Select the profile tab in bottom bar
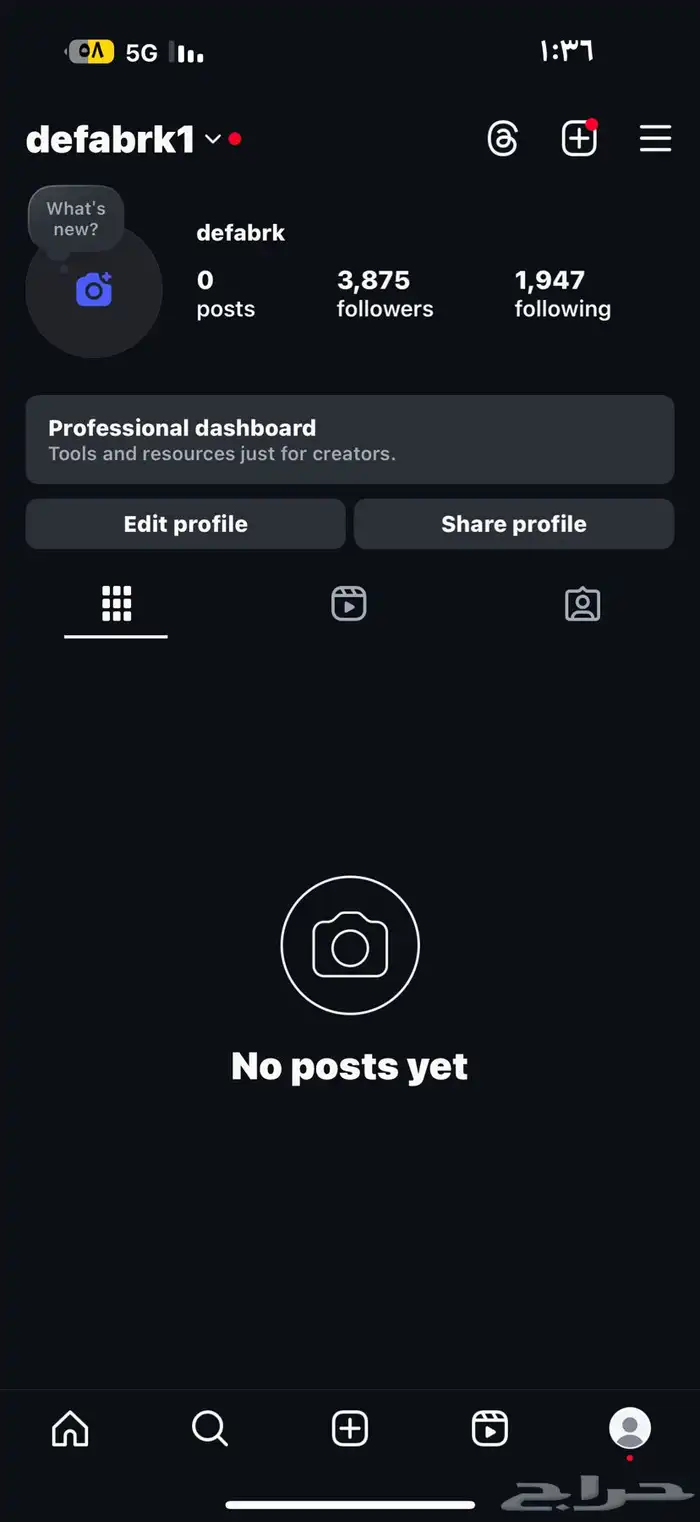The image size is (700, 1522). 630,1429
